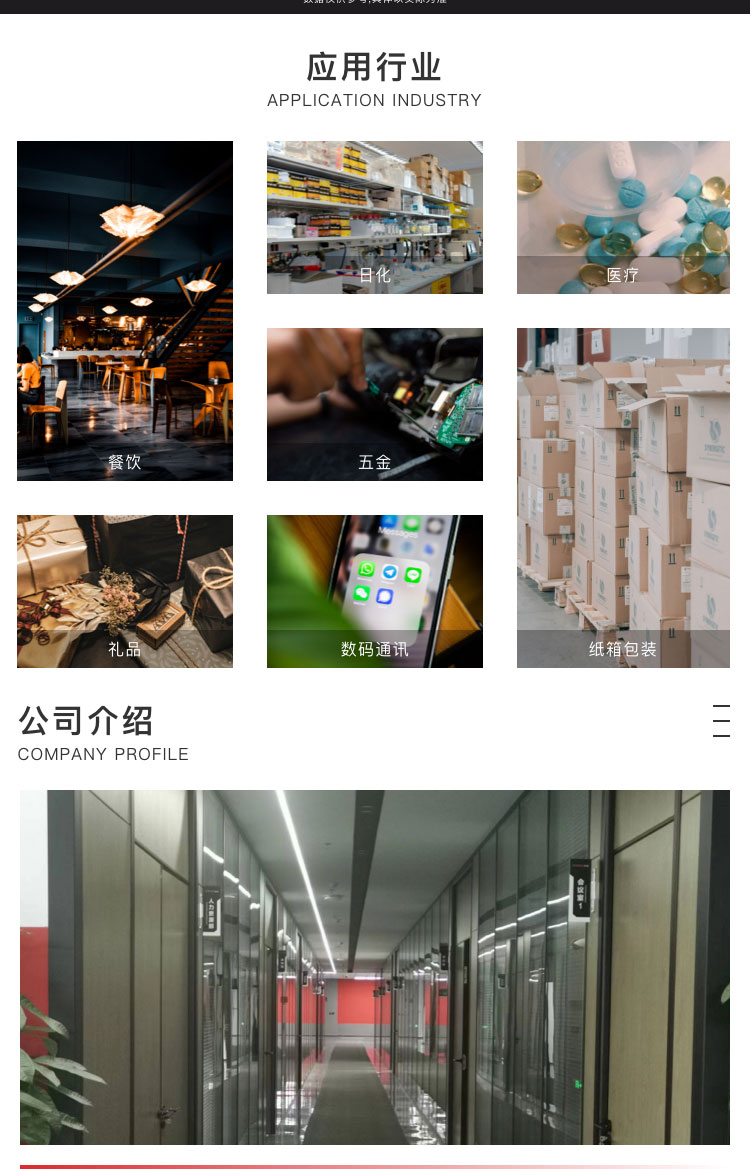Click the notice bar at the top
The width and height of the screenshot is (750, 1169).
tap(375, 6)
